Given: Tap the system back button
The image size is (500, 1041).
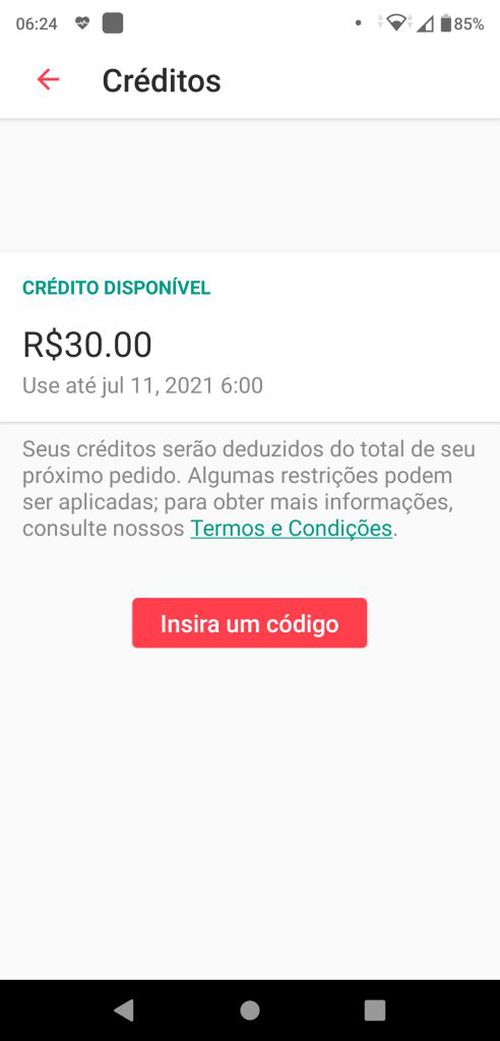Looking at the screenshot, I should tap(124, 1010).
